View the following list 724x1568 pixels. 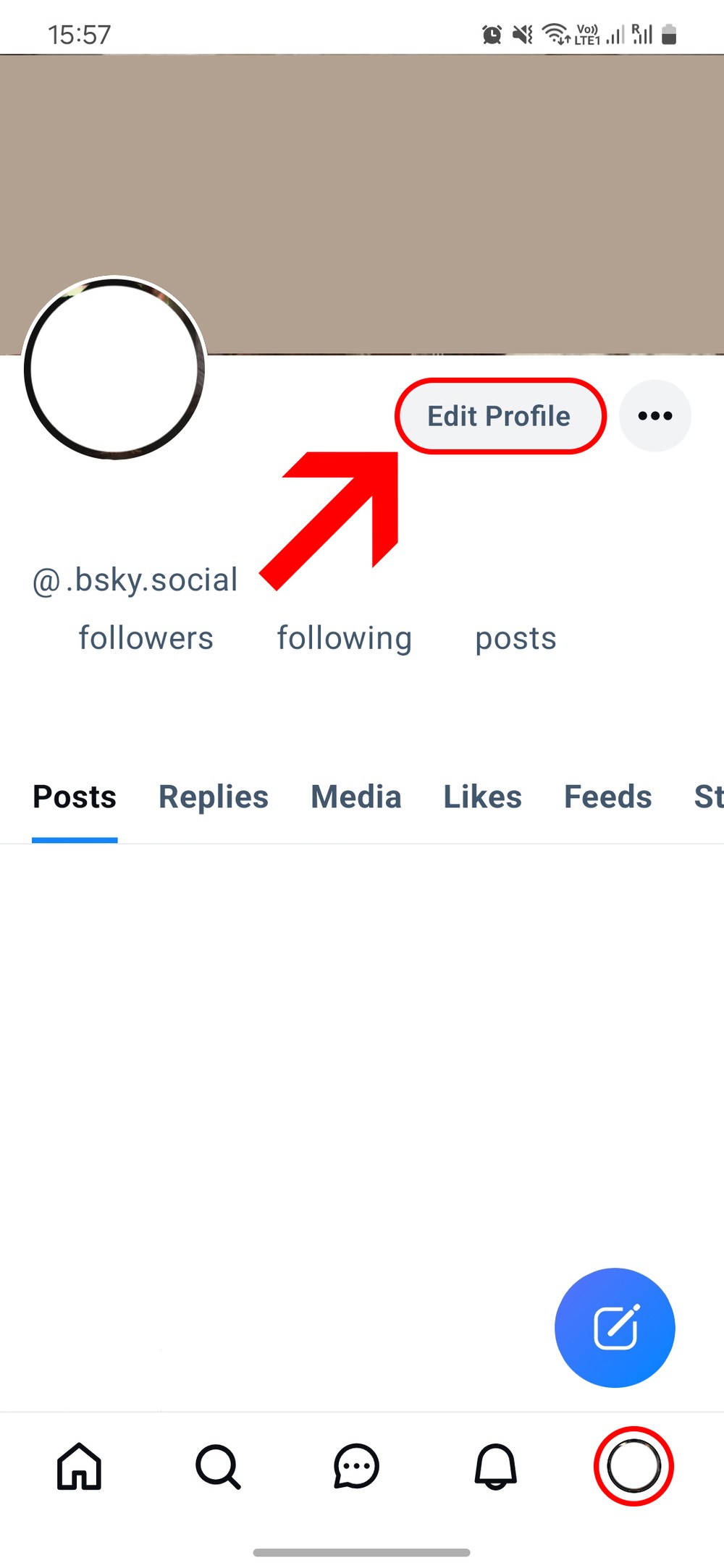344,638
